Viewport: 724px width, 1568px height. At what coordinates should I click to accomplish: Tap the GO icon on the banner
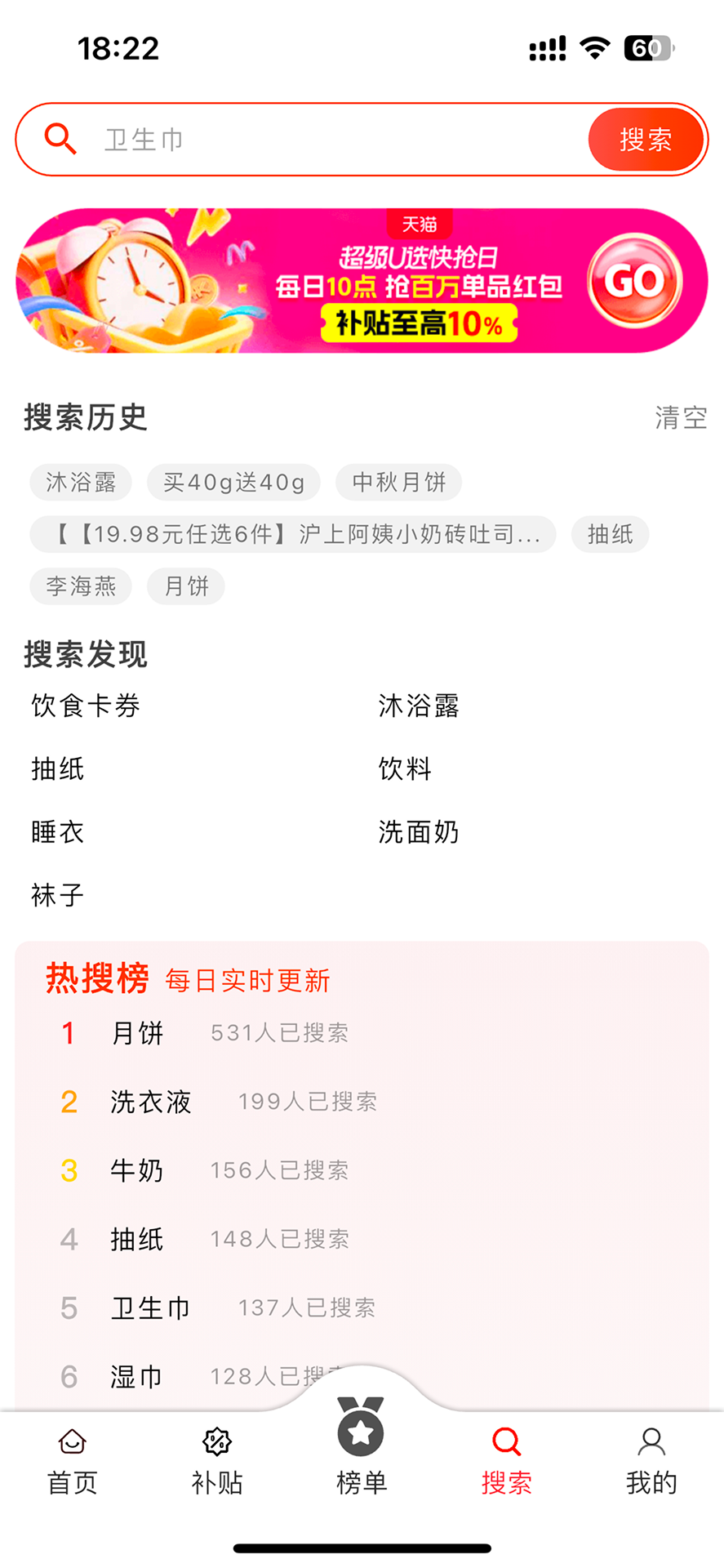tap(636, 282)
